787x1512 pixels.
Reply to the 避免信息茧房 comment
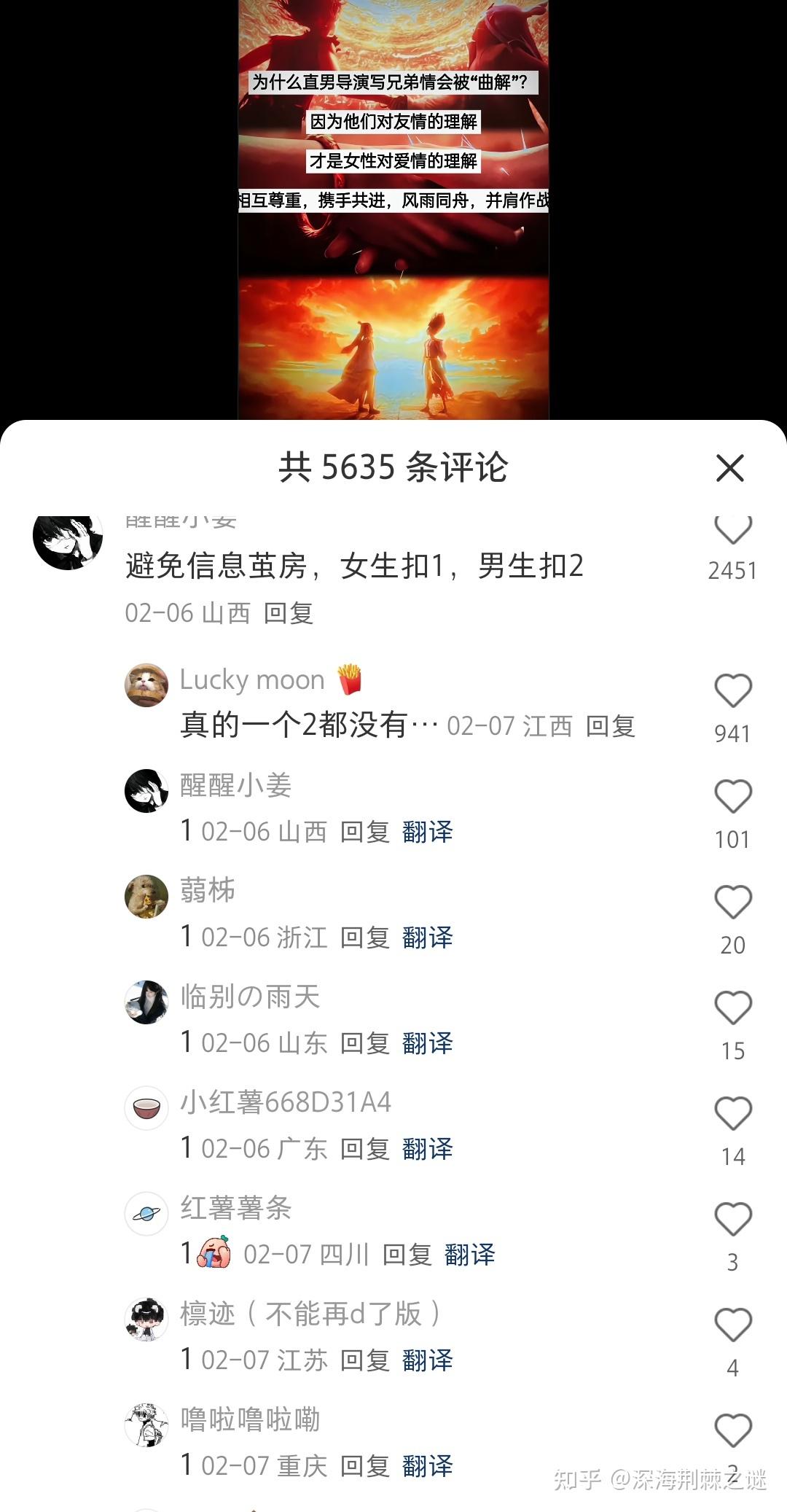289,613
